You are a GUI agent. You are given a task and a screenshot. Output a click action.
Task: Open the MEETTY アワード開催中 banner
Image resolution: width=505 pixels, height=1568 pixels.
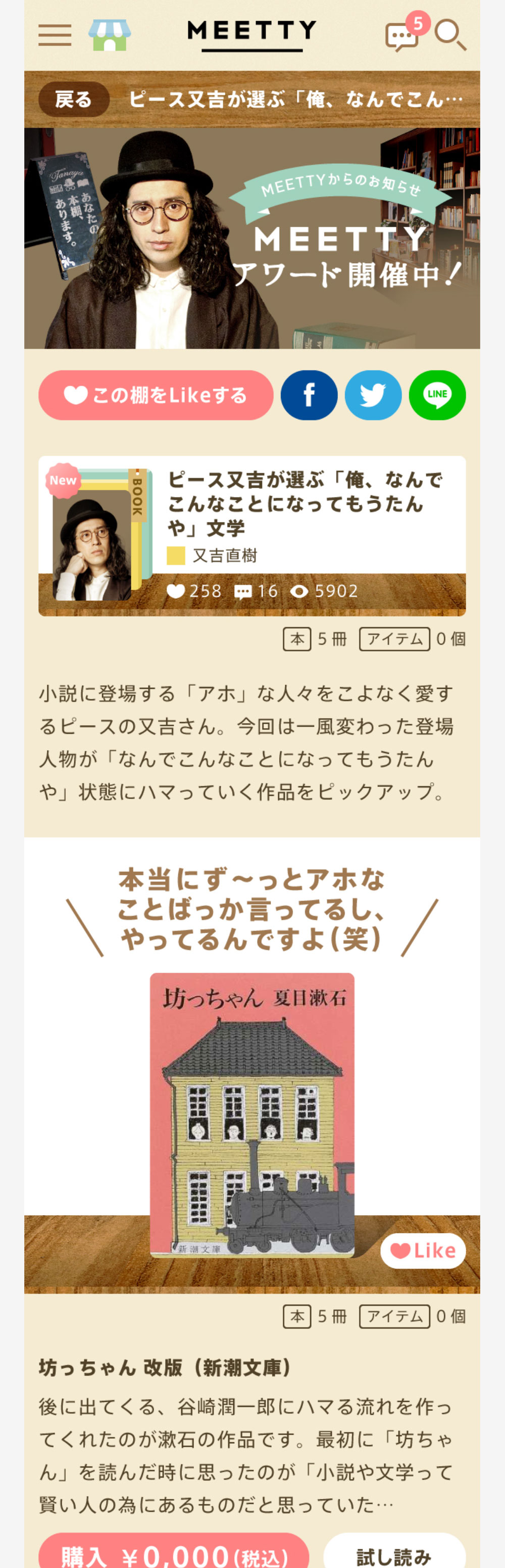point(252,239)
